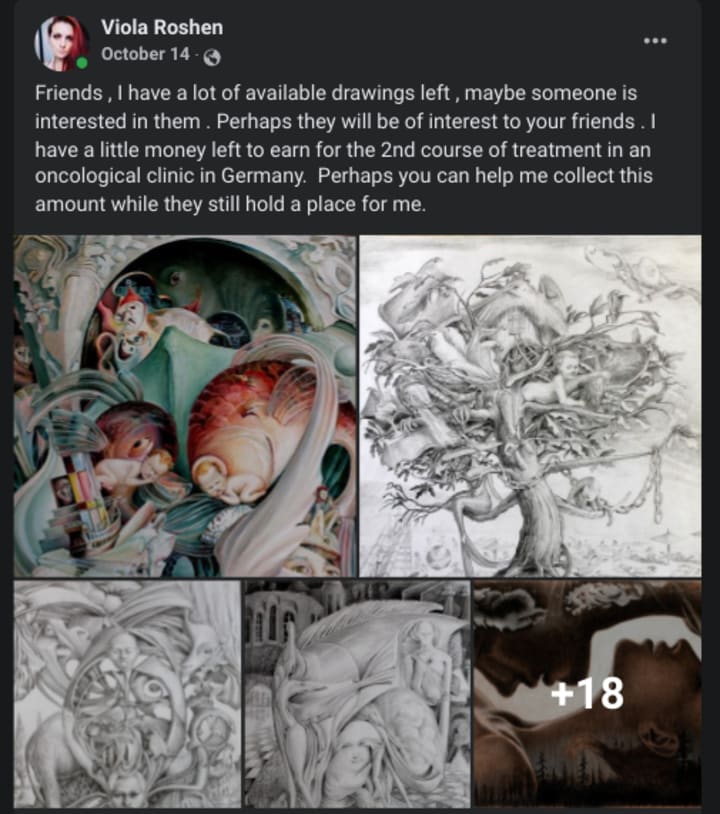View the pencil tree drawing photo
Image resolution: width=720 pixels, height=814 pixels.
coord(530,405)
